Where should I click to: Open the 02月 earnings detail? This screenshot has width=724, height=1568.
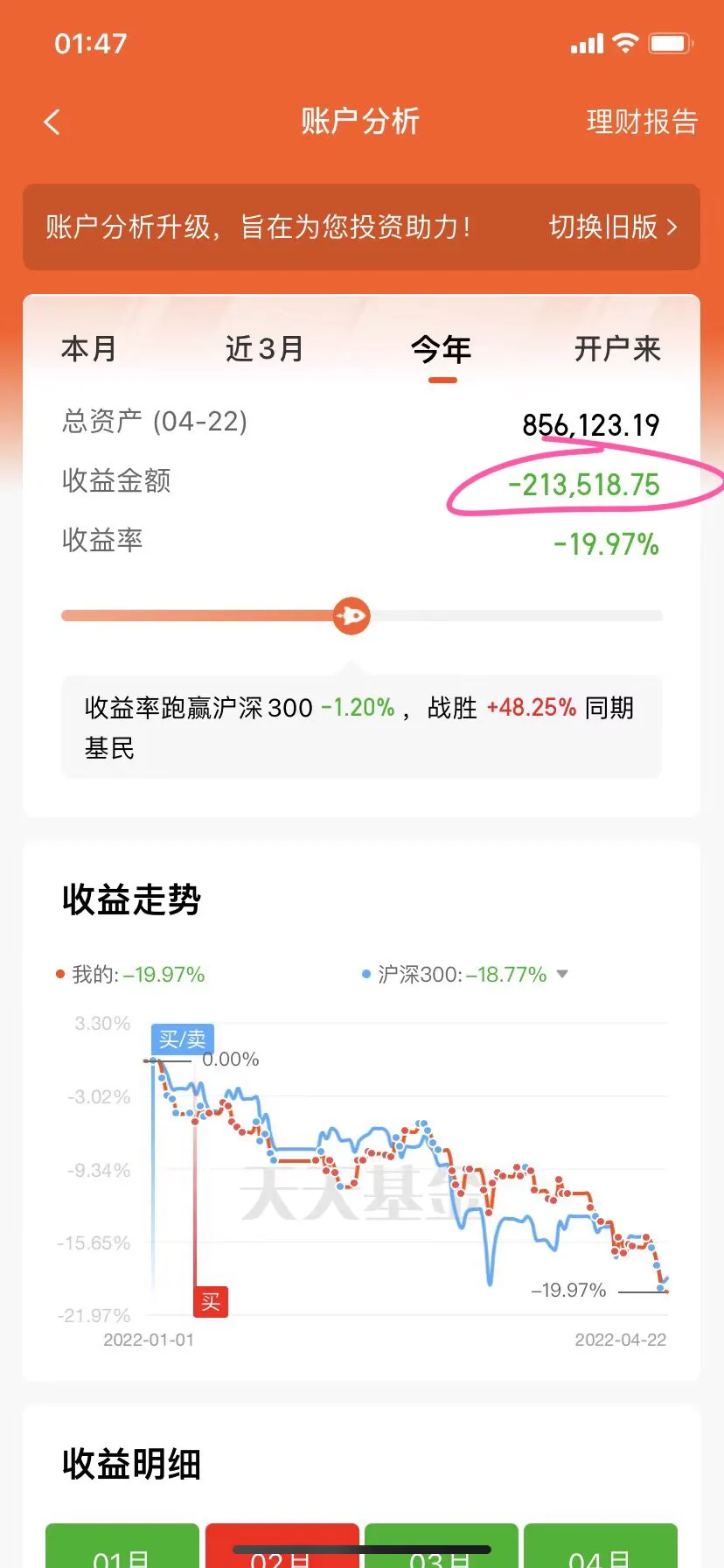(282, 1545)
